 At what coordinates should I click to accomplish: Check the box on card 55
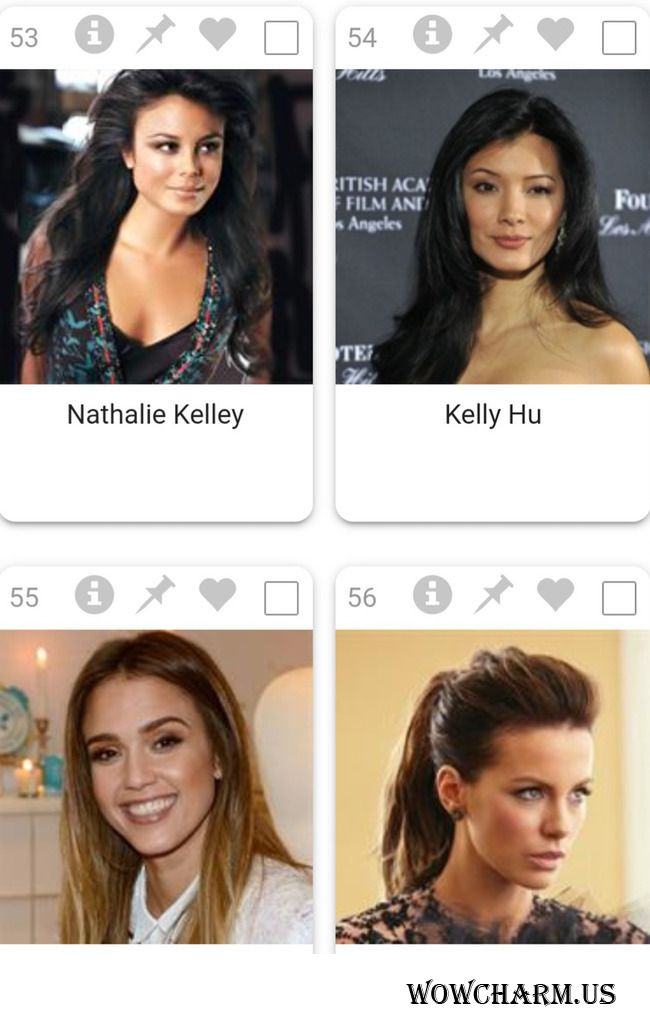coord(281,598)
